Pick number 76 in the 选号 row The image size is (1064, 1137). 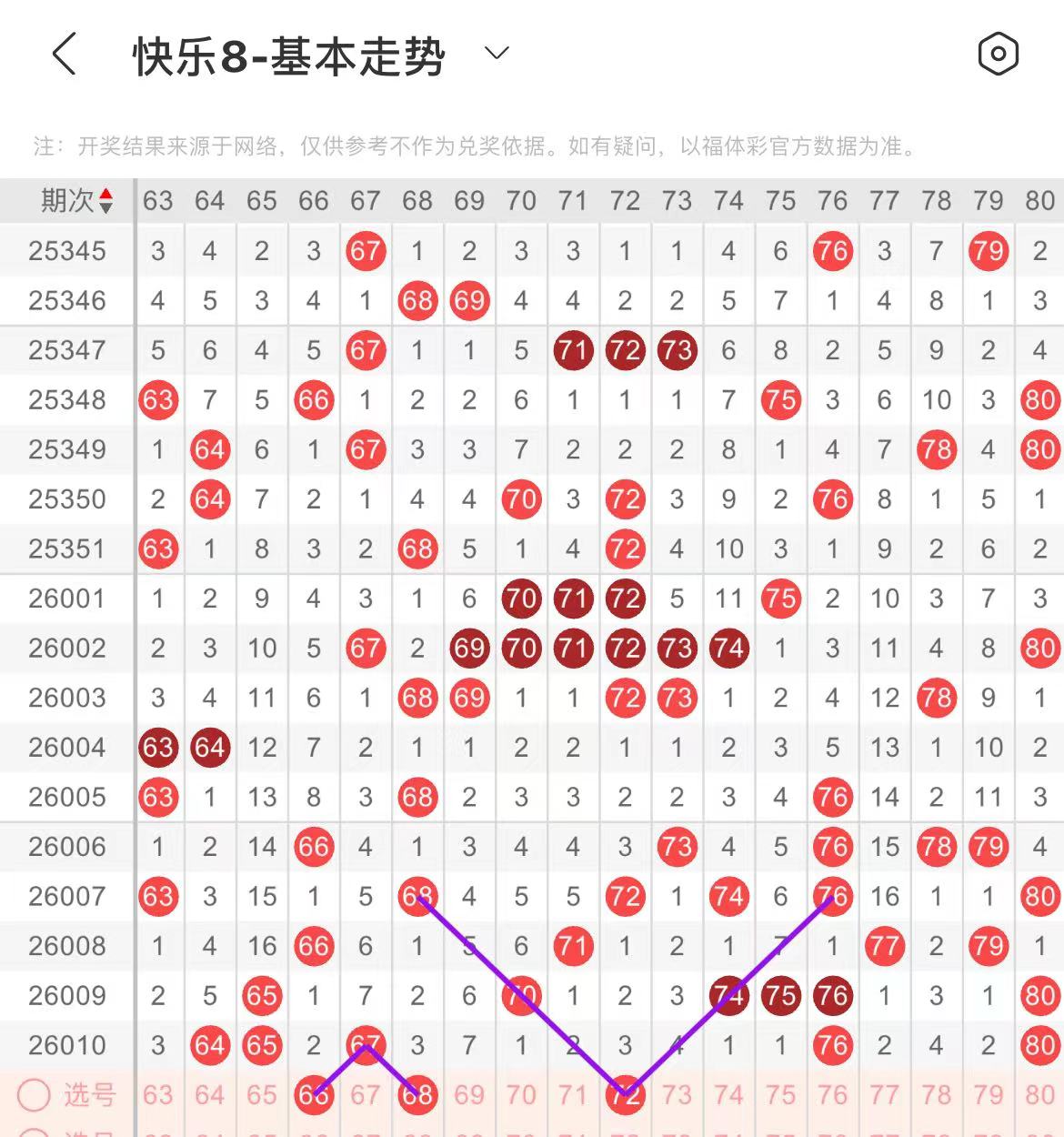coord(832,1095)
